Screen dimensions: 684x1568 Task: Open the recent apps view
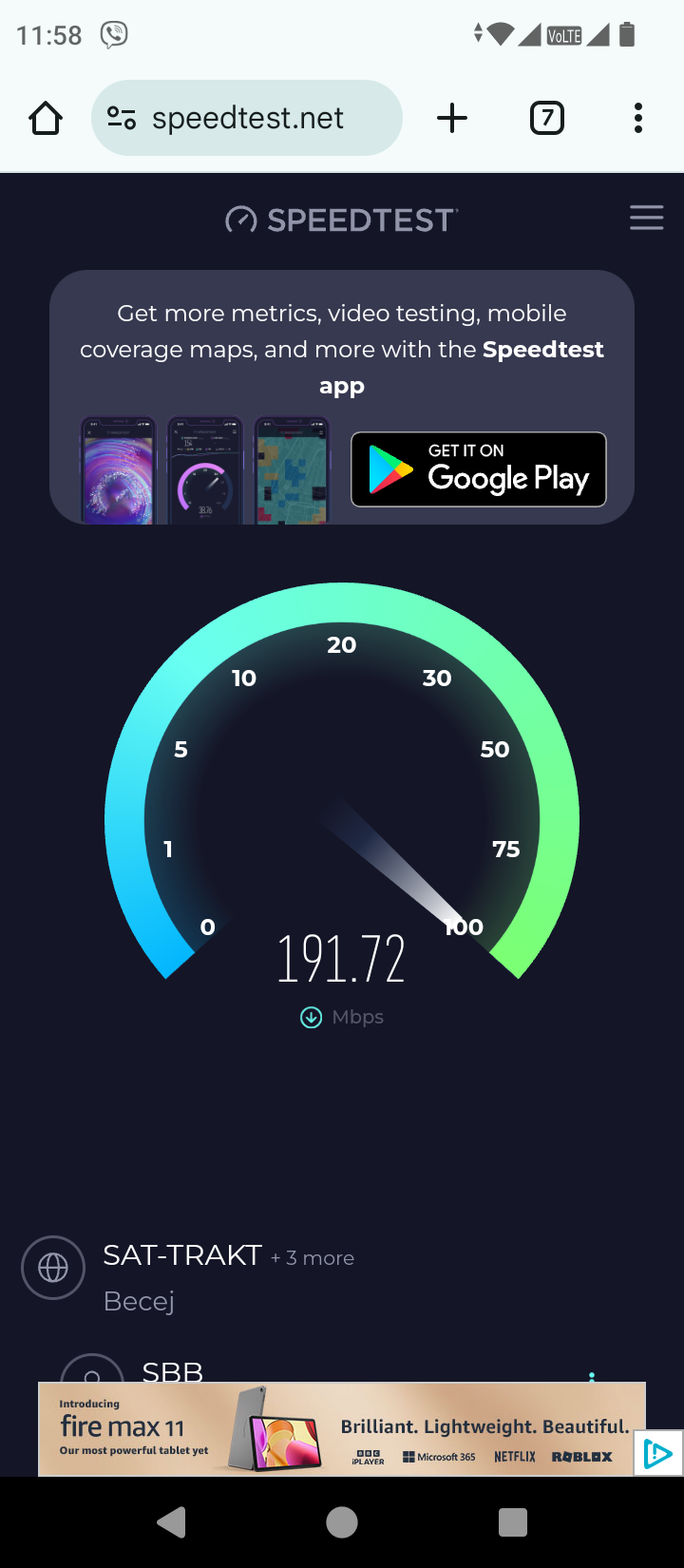pyautogui.click(x=512, y=1522)
